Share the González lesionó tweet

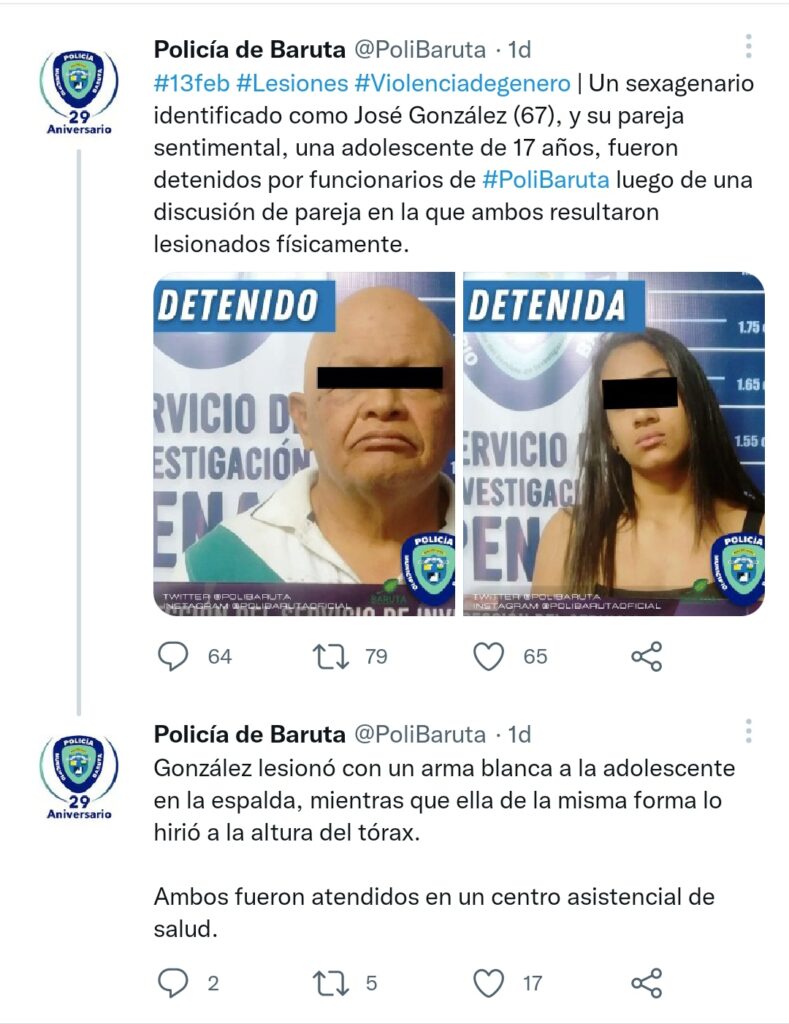pyautogui.click(x=647, y=983)
